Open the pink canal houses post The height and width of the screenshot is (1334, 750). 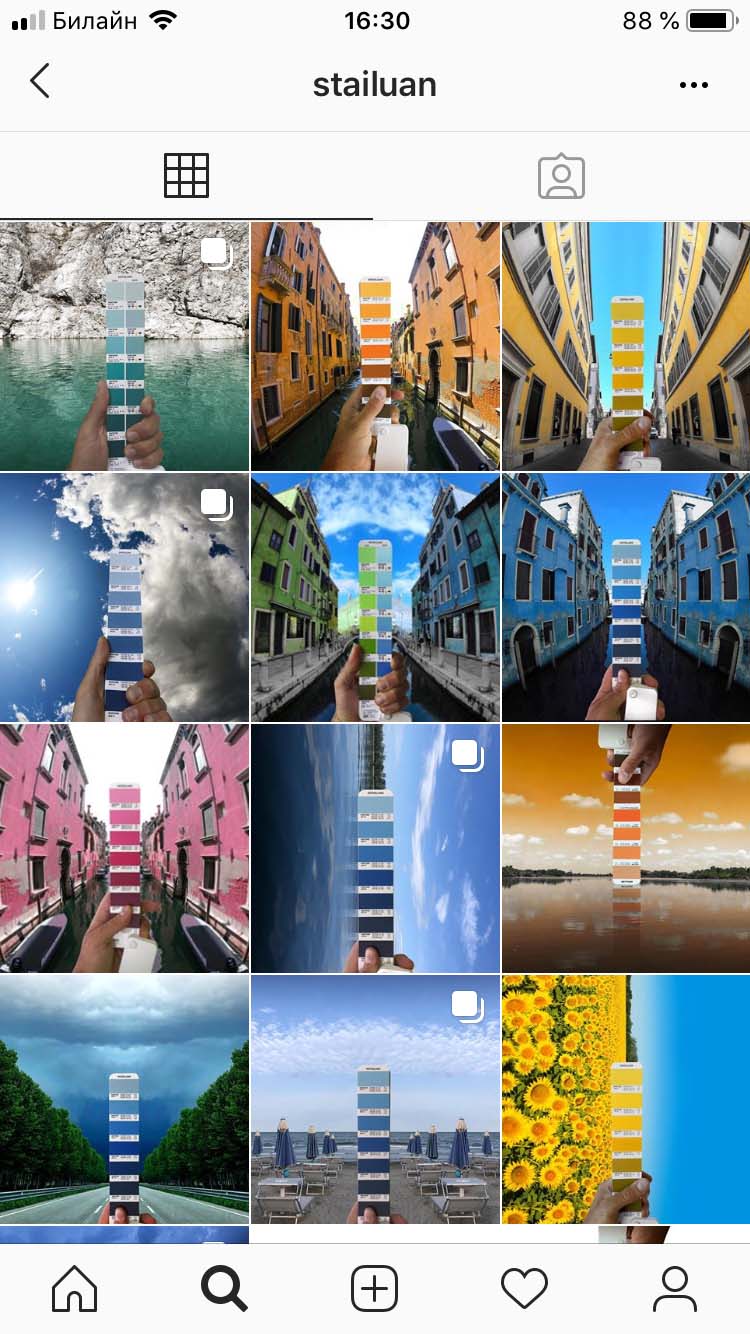click(x=124, y=848)
